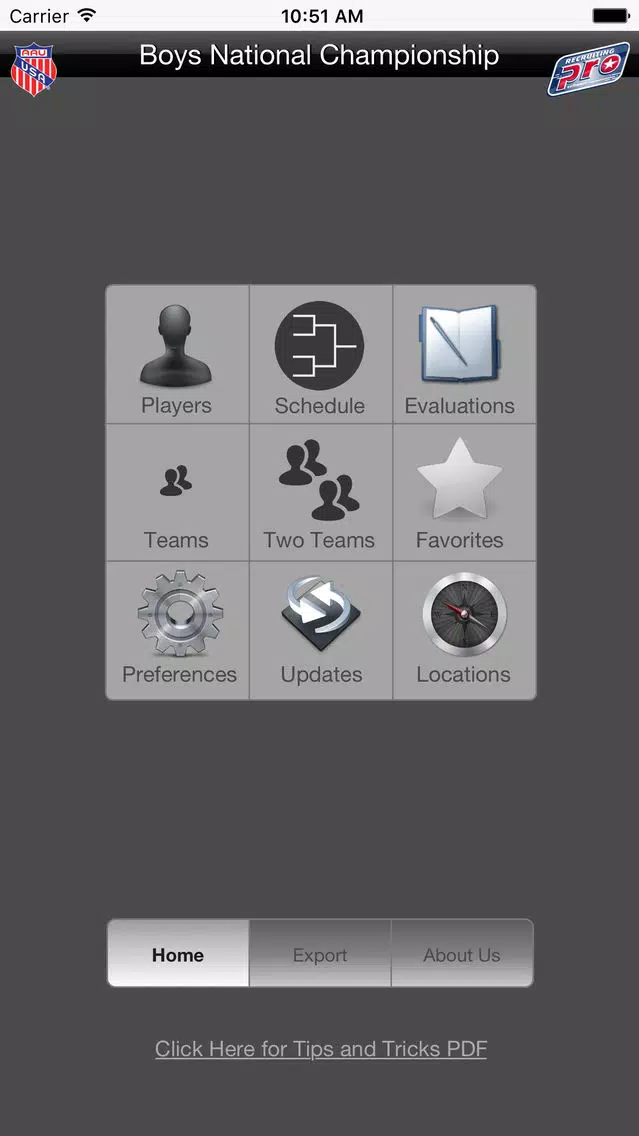This screenshot has height=1136, width=639.
Task: Switch to the About Us segment
Action: tap(462, 955)
